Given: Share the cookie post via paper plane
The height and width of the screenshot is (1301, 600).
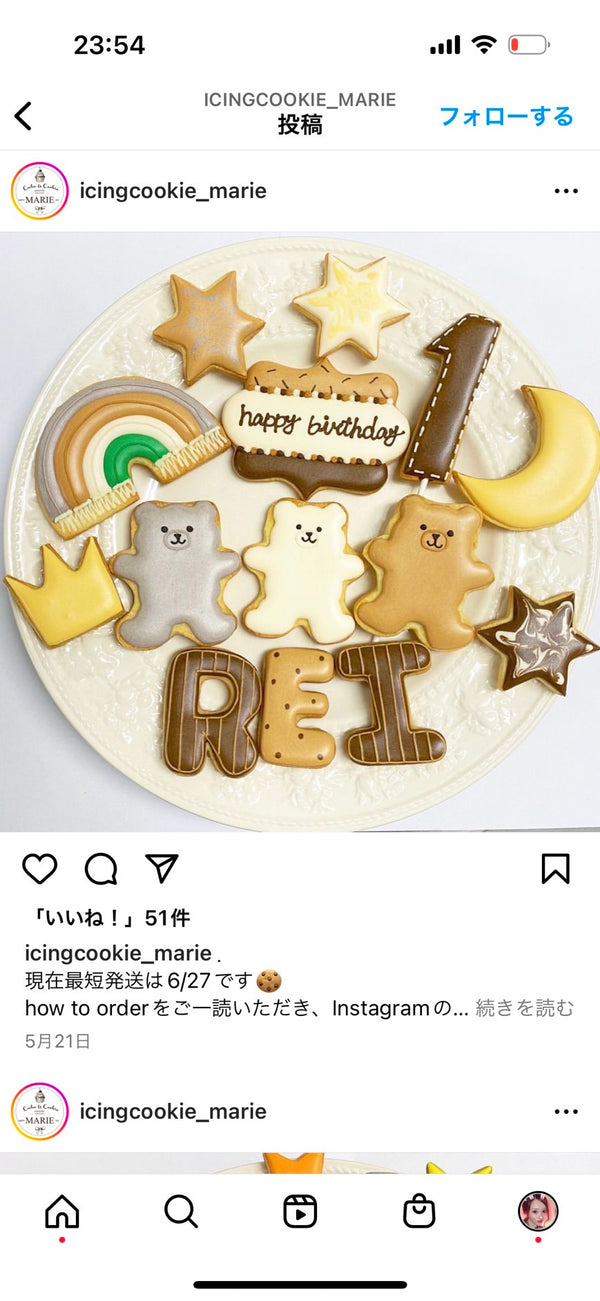Looking at the screenshot, I should click(x=162, y=869).
